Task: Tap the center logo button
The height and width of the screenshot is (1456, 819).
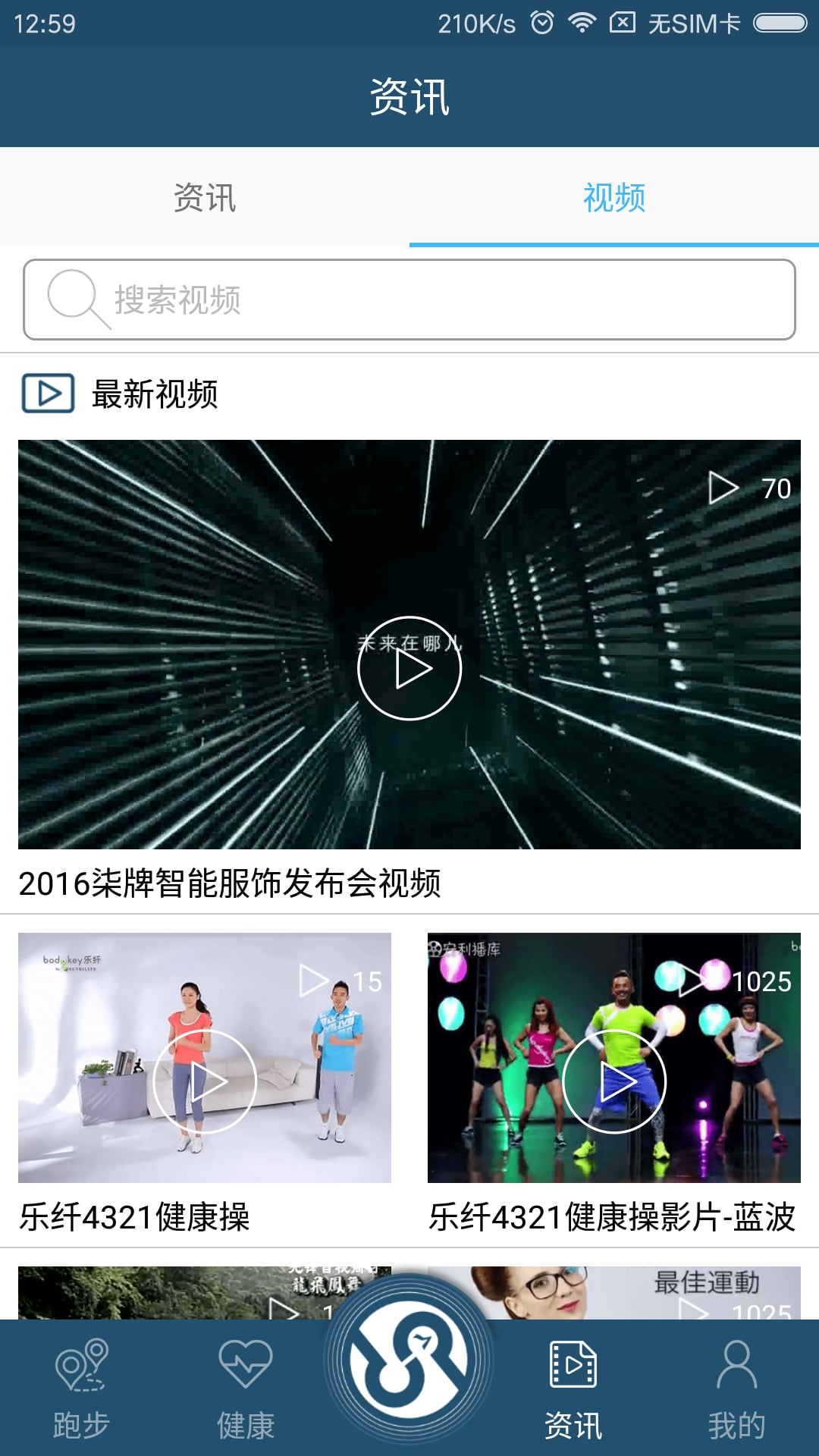Action: click(409, 1360)
